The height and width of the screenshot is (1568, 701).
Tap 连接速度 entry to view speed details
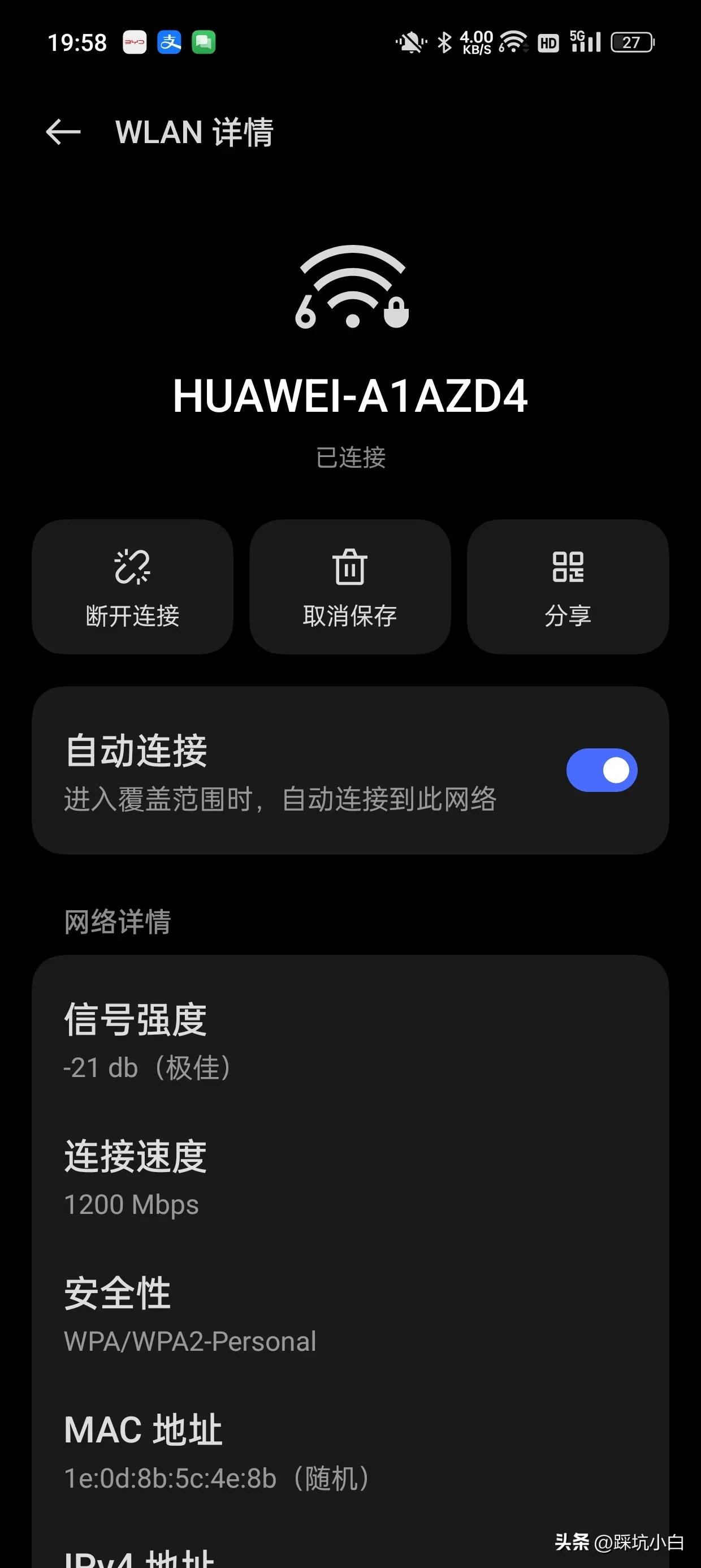pos(135,1157)
